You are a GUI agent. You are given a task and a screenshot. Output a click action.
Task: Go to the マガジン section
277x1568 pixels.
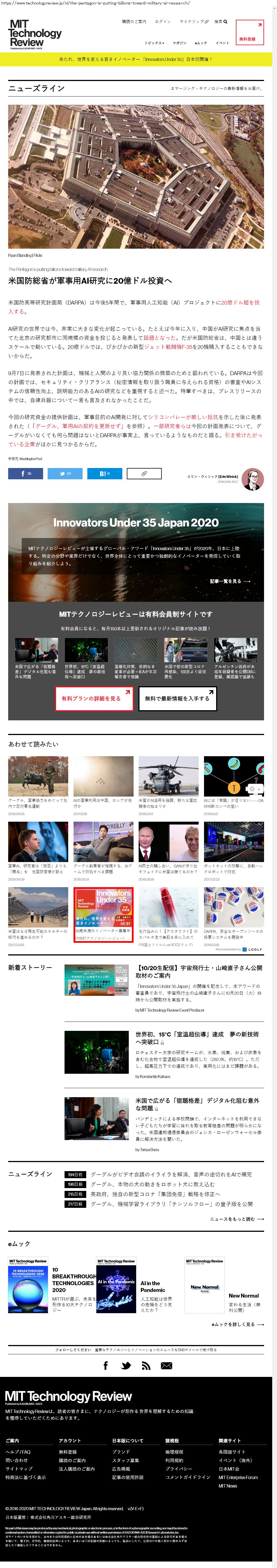coord(179,43)
